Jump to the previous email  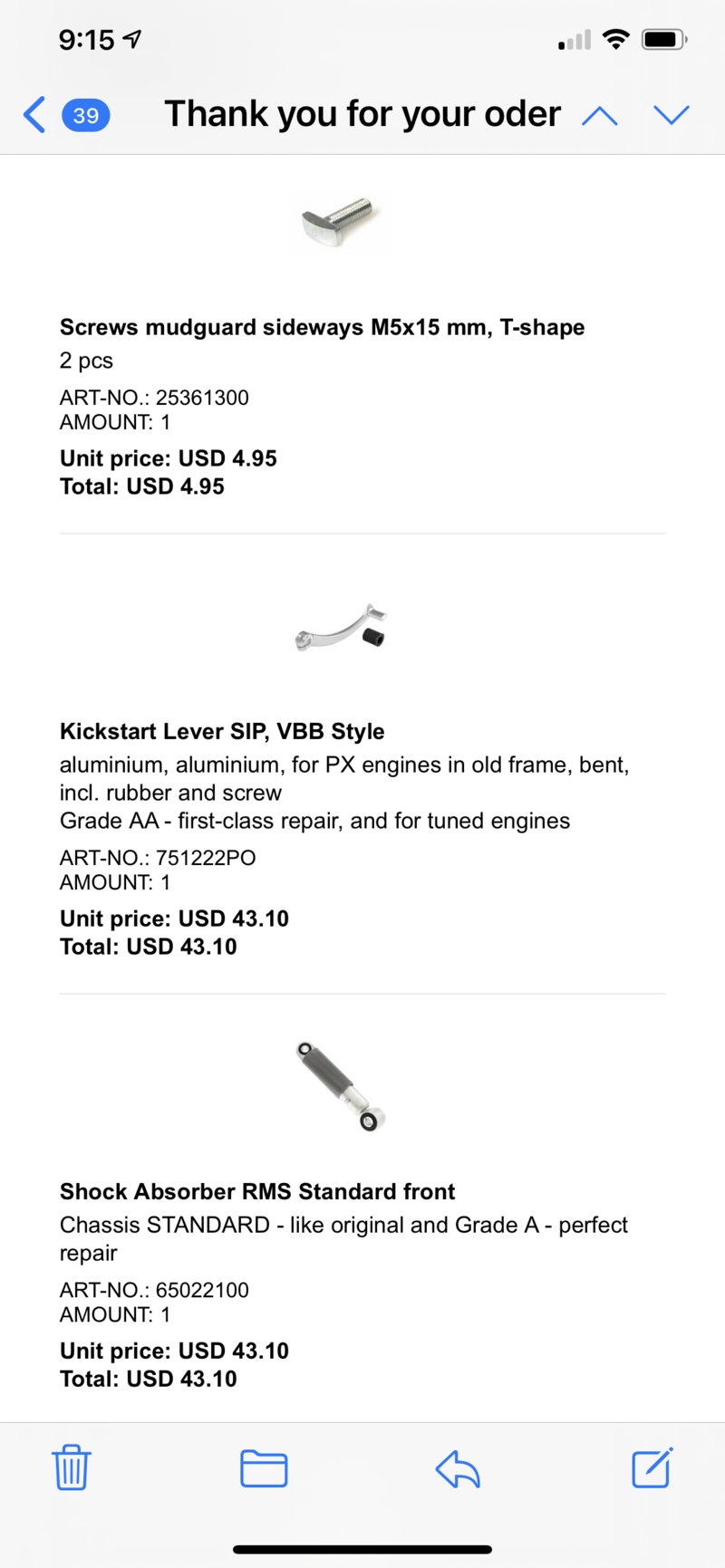coord(599,115)
